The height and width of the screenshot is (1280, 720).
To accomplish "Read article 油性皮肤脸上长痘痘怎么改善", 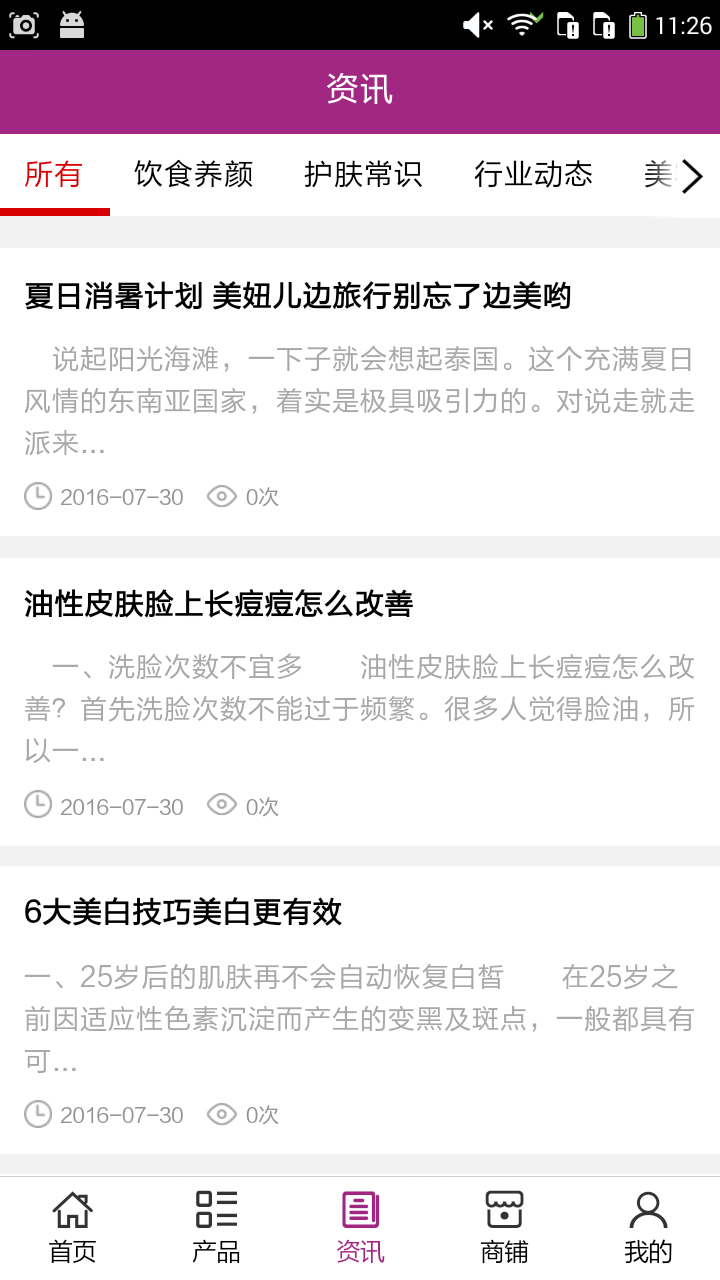I will [x=219, y=605].
